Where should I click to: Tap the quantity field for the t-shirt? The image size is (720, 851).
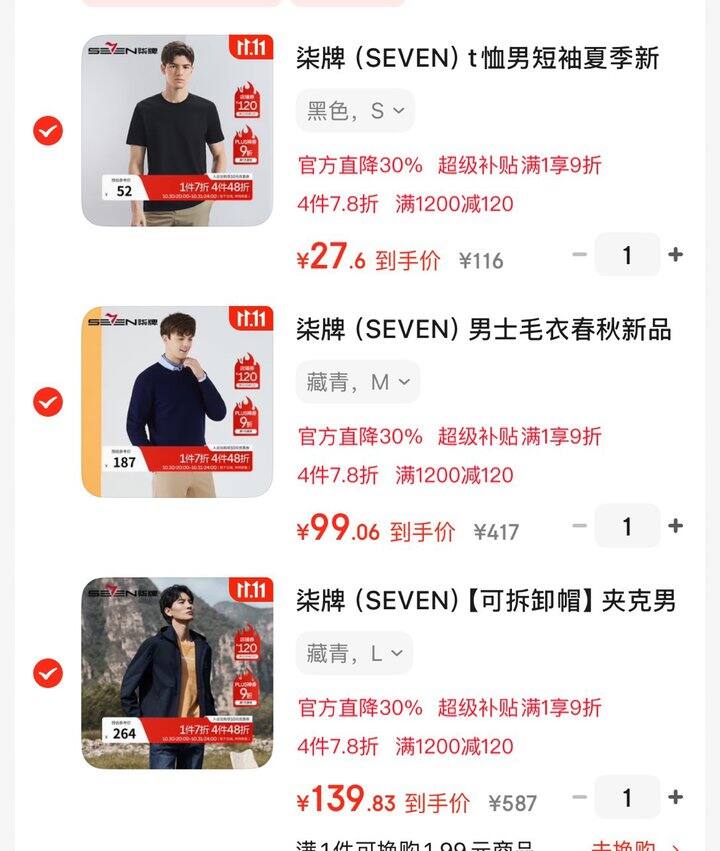click(627, 255)
